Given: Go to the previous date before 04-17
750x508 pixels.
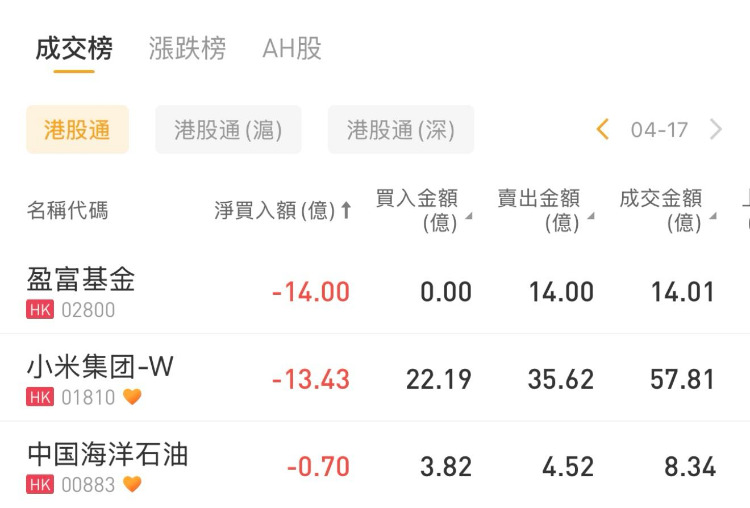Looking at the screenshot, I should [x=602, y=130].
